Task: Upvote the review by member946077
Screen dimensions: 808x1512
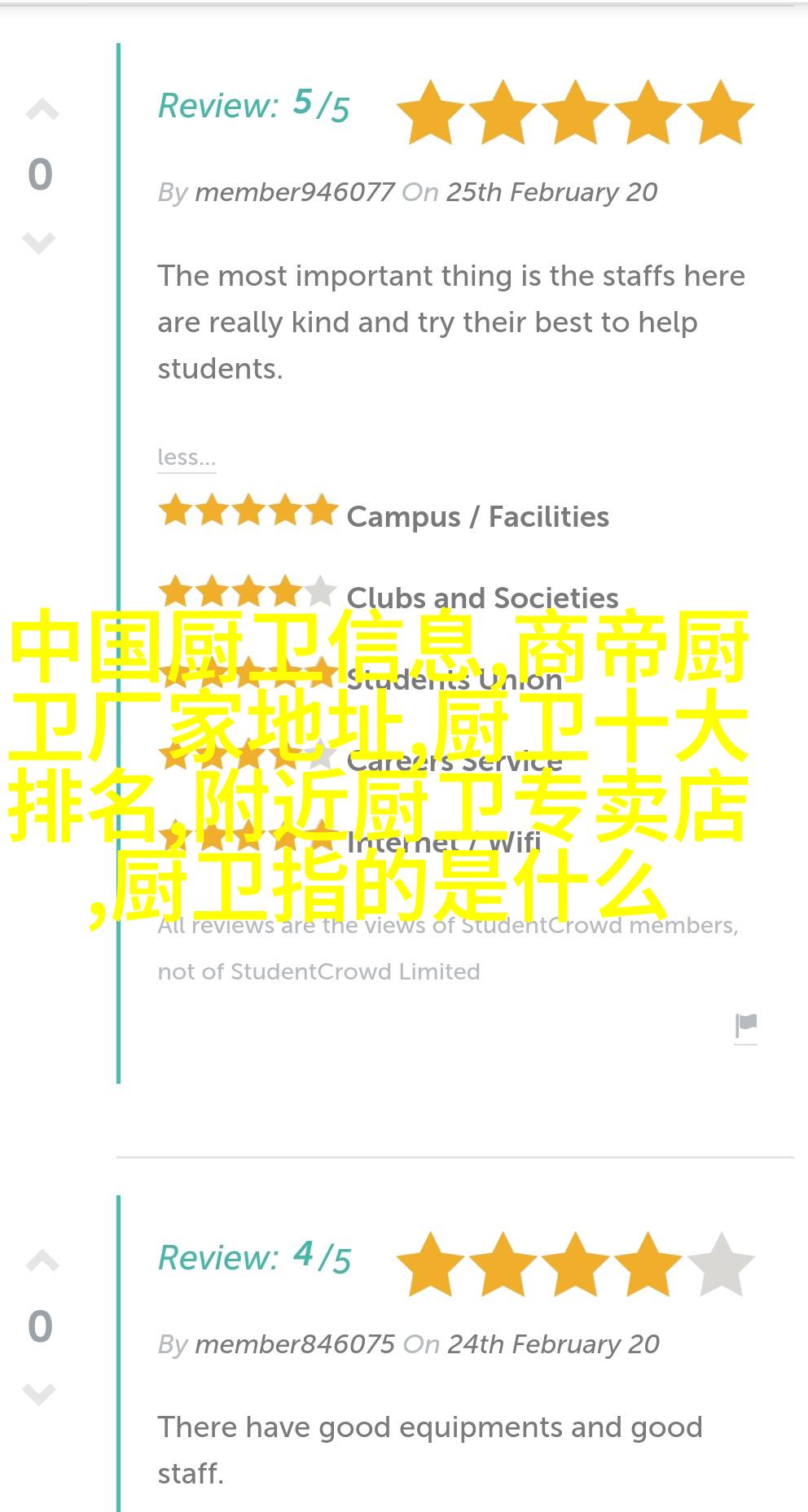Action: (x=42, y=110)
